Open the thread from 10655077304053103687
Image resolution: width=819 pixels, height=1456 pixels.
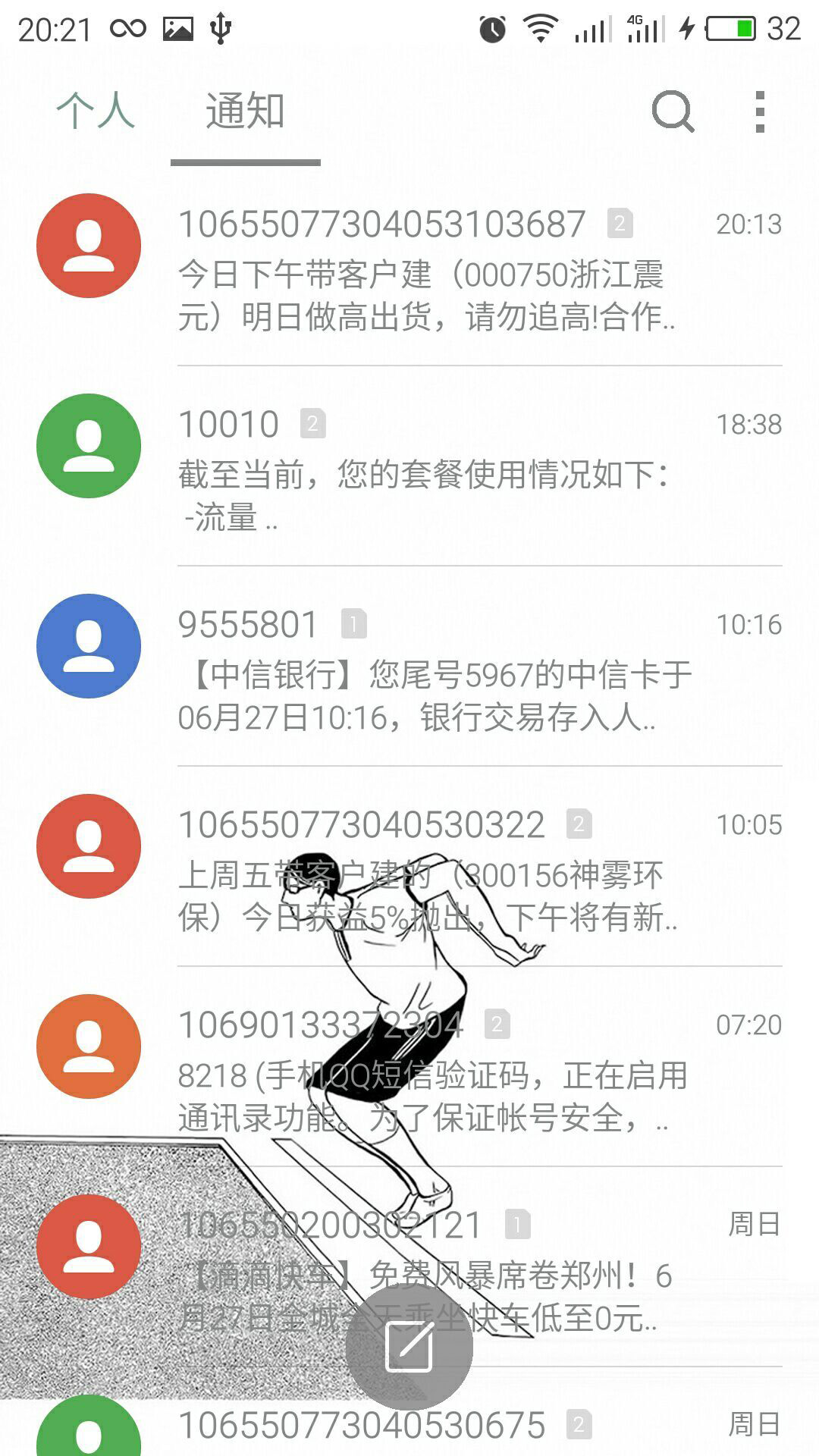(455, 269)
